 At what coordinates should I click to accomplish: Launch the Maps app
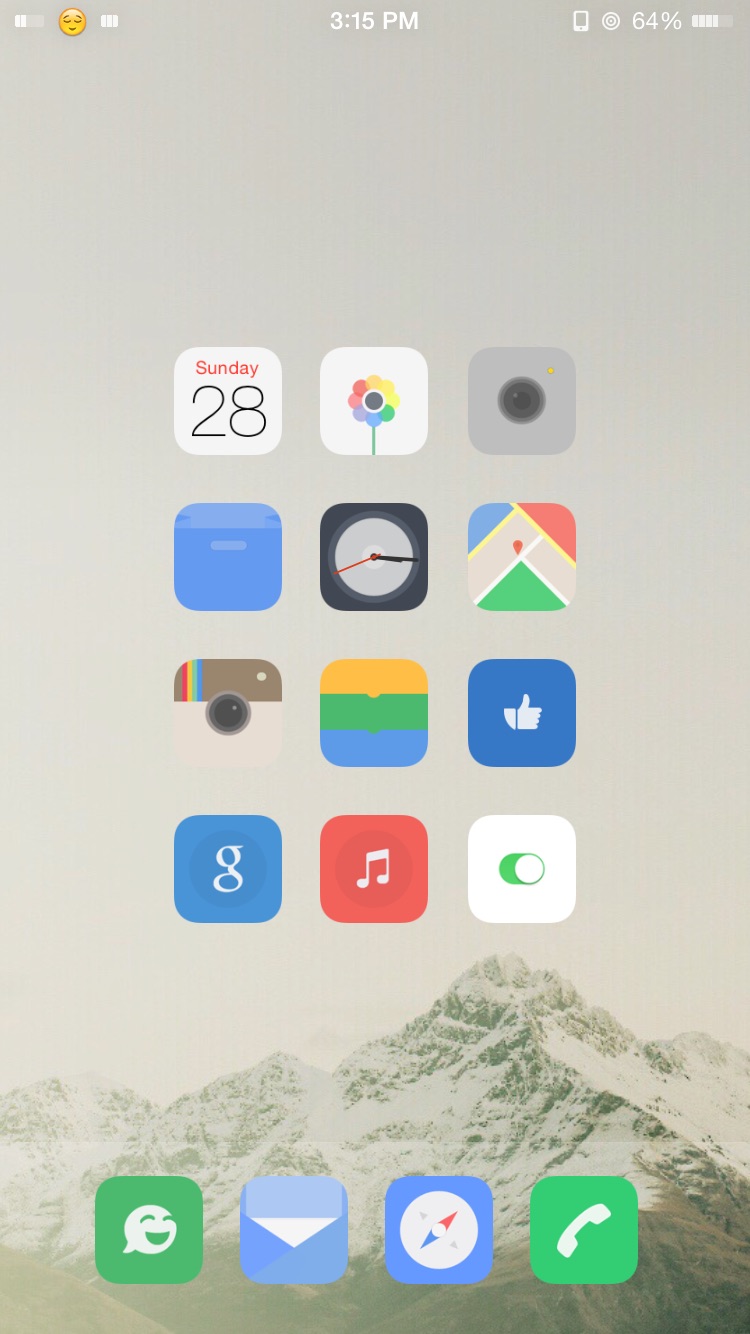tap(522, 557)
